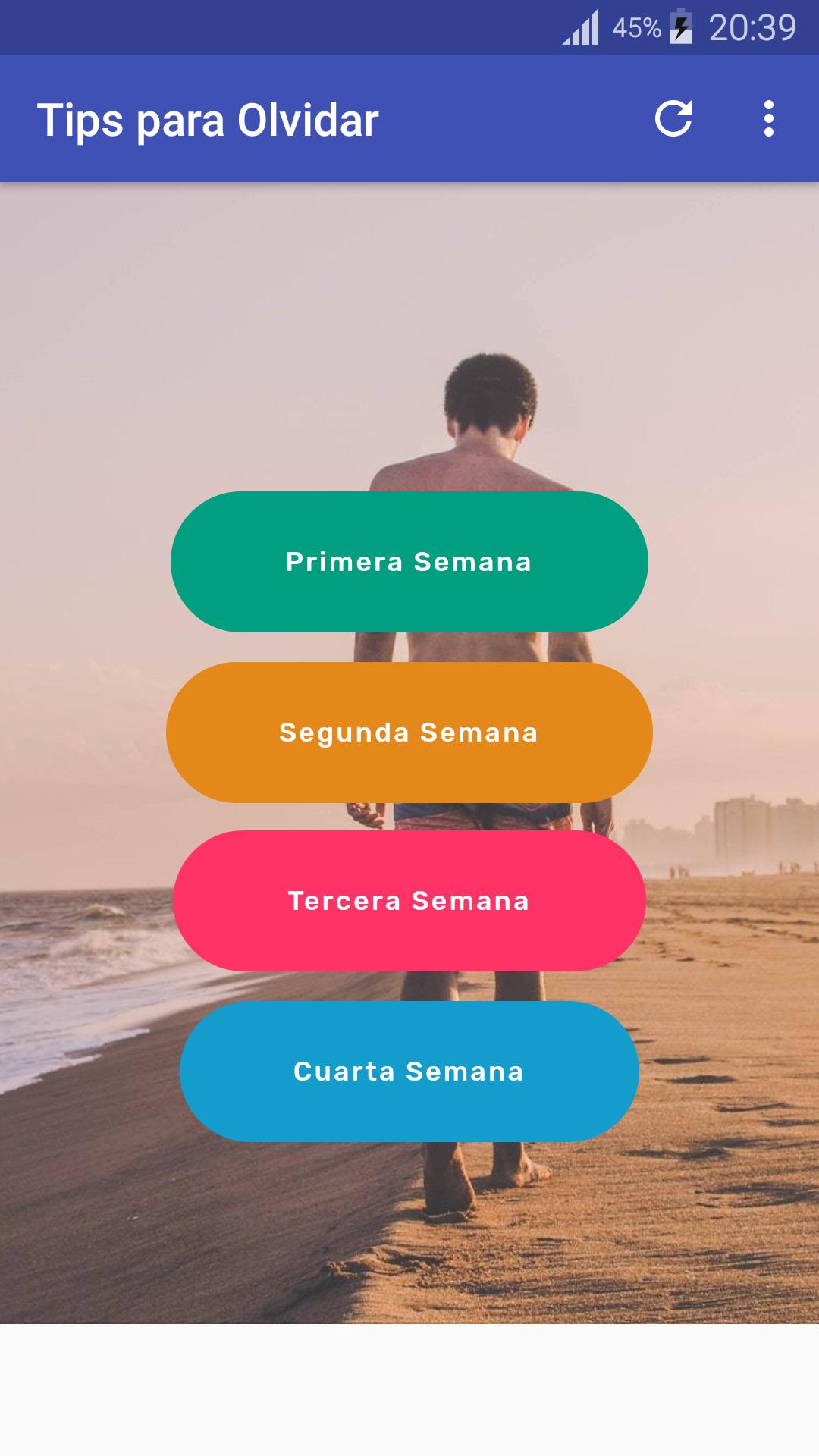Image resolution: width=819 pixels, height=1456 pixels.
Task: Tap the battery charging icon
Action: tap(680, 29)
